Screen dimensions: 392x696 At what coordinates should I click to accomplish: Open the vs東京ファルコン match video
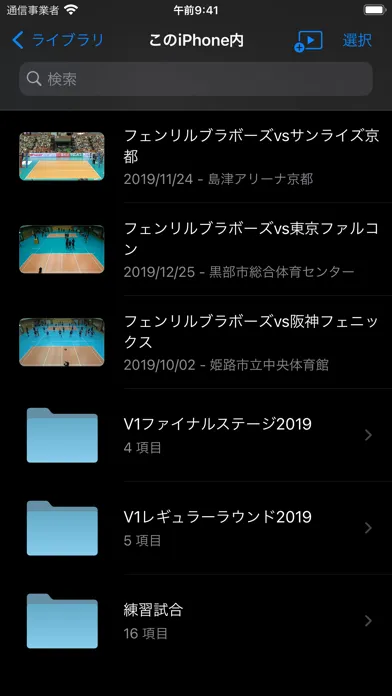pyautogui.click(x=196, y=249)
